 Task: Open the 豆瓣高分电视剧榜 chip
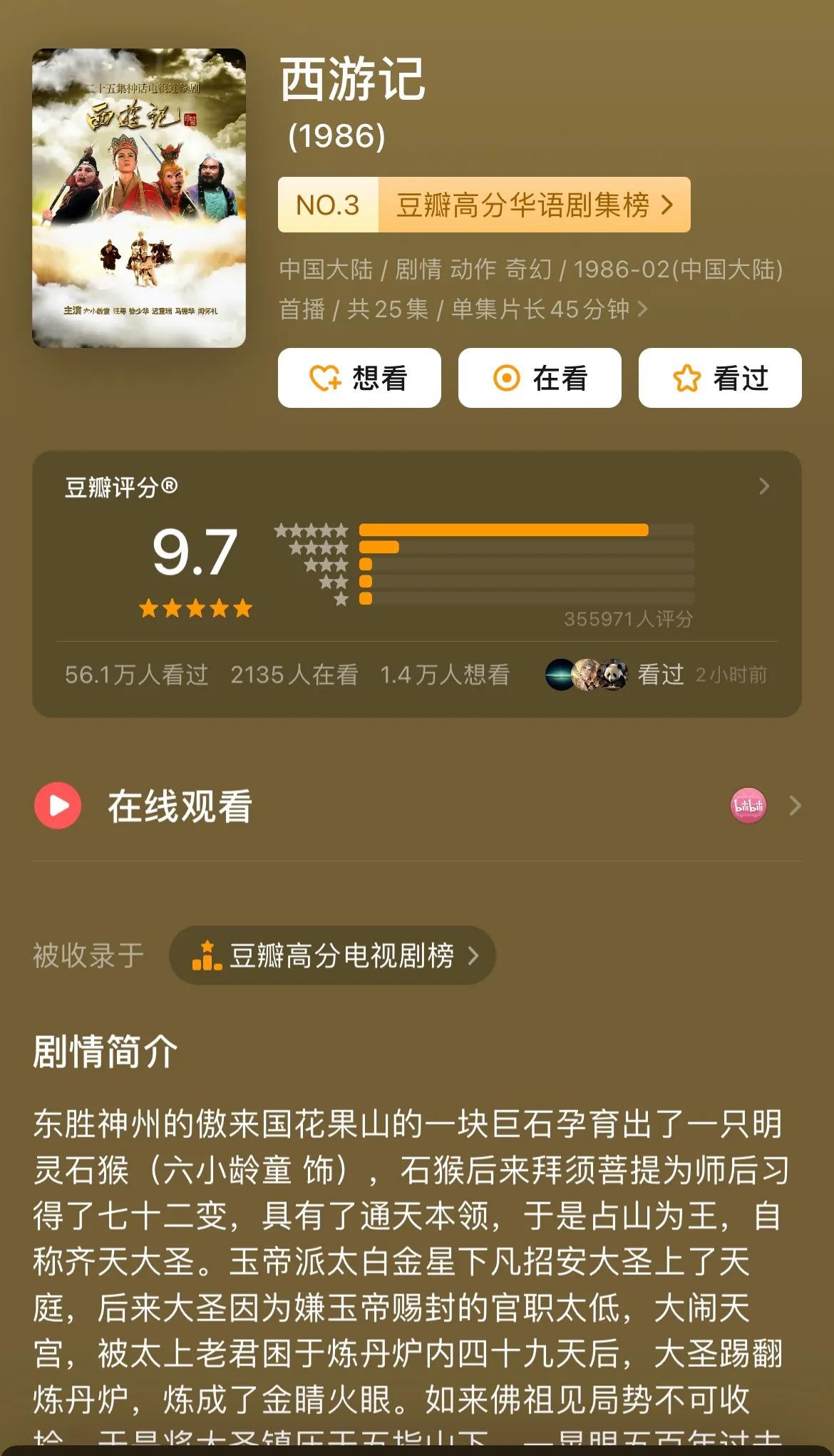(x=332, y=955)
